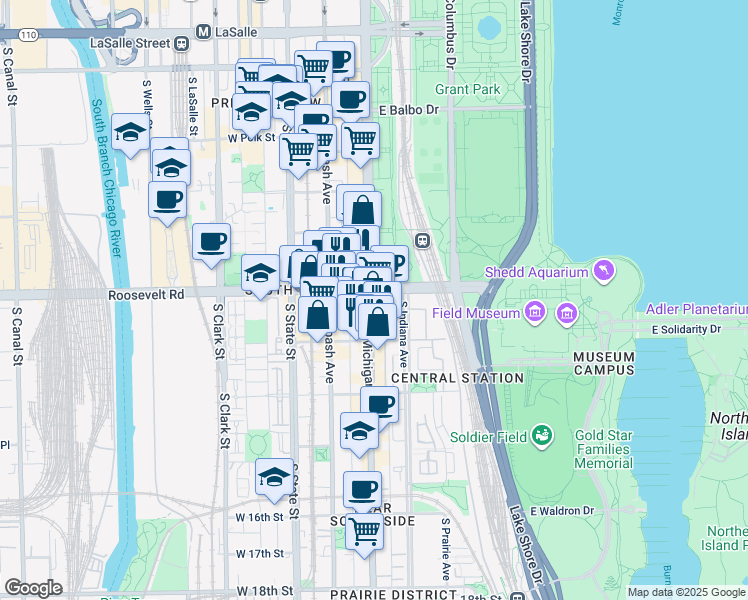The height and width of the screenshot is (600, 748).
Task: Tap the shopping cart marker near W 17th St
Action: tap(364, 535)
